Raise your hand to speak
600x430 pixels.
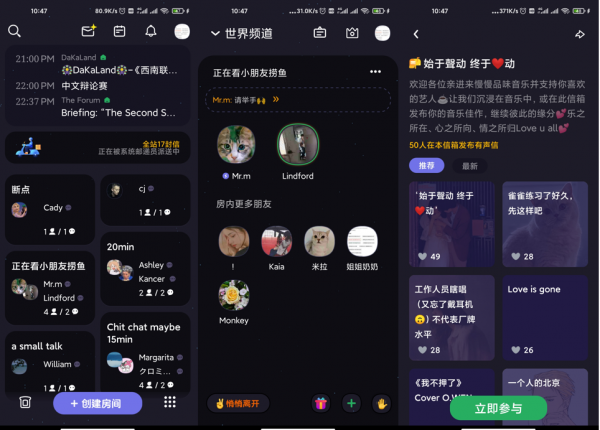381,404
